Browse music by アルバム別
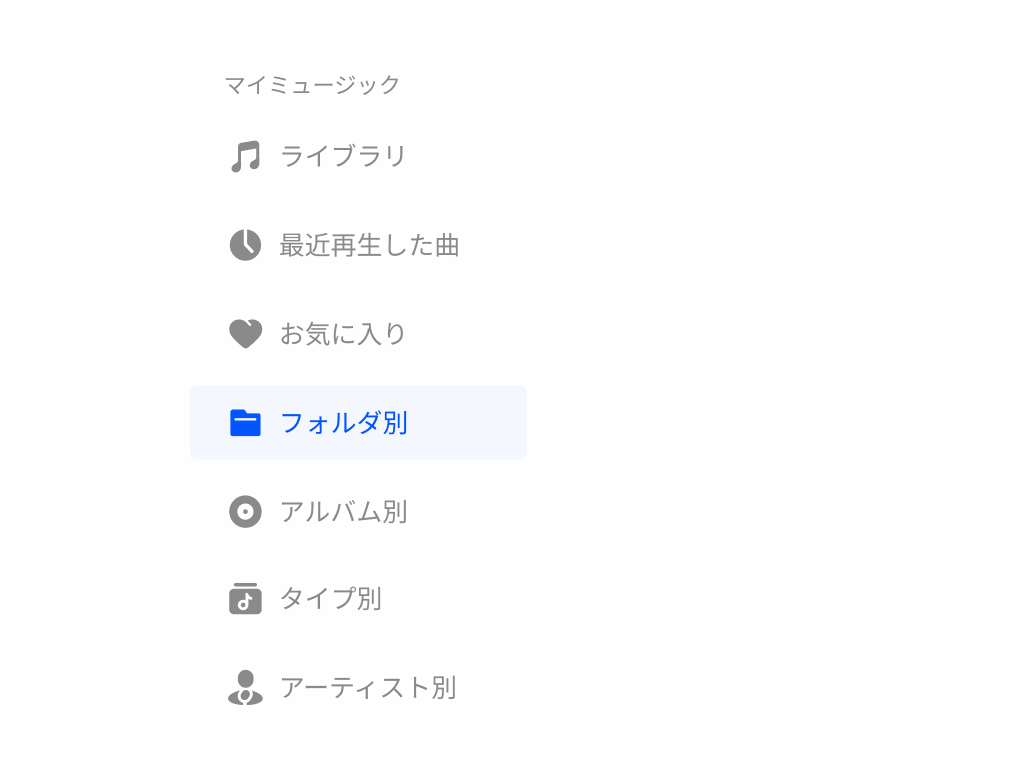The width and height of the screenshot is (1016, 768). pyautogui.click(x=342, y=512)
